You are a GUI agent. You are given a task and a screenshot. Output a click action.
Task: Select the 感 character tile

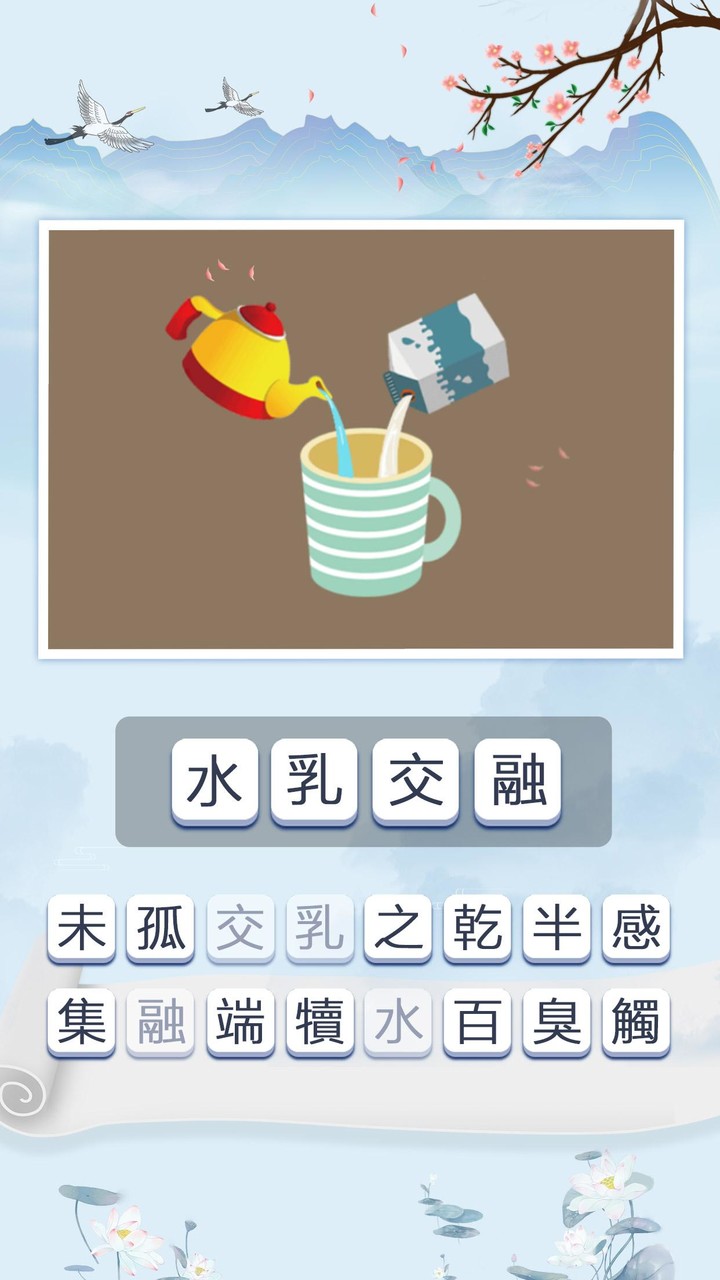pos(636,930)
